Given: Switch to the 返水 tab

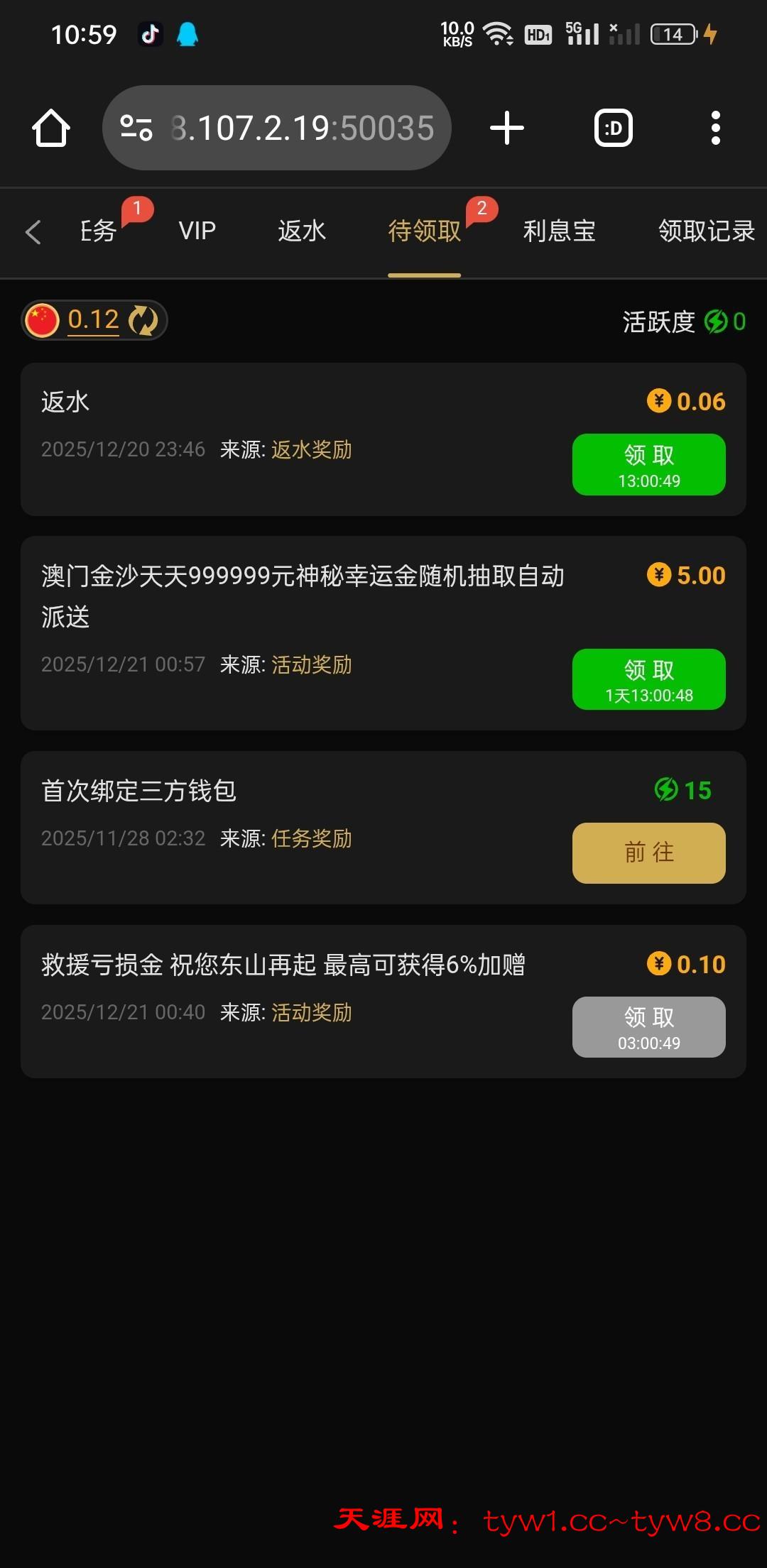Looking at the screenshot, I should (x=302, y=231).
